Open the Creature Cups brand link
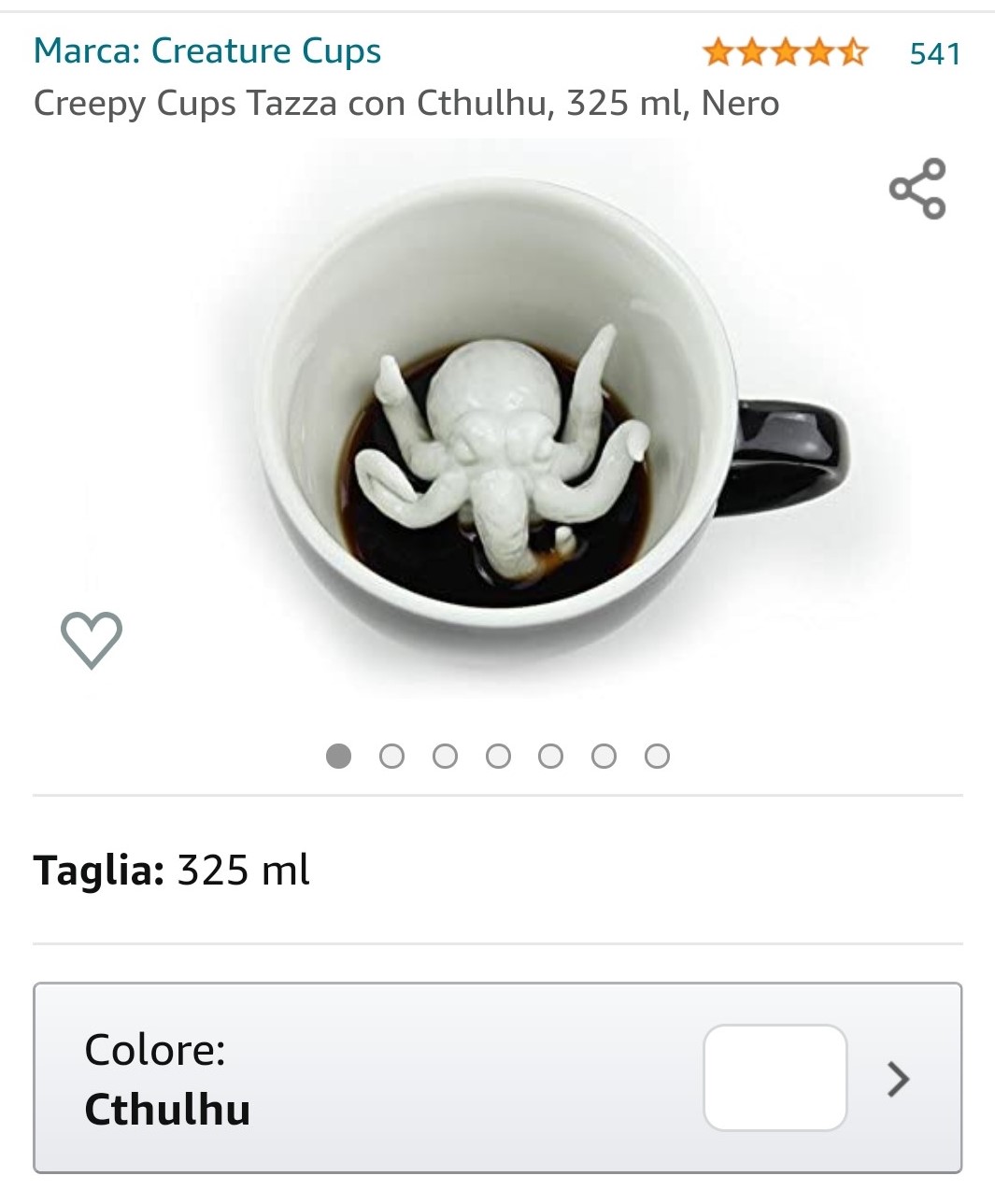The width and height of the screenshot is (995, 1204). [x=207, y=51]
